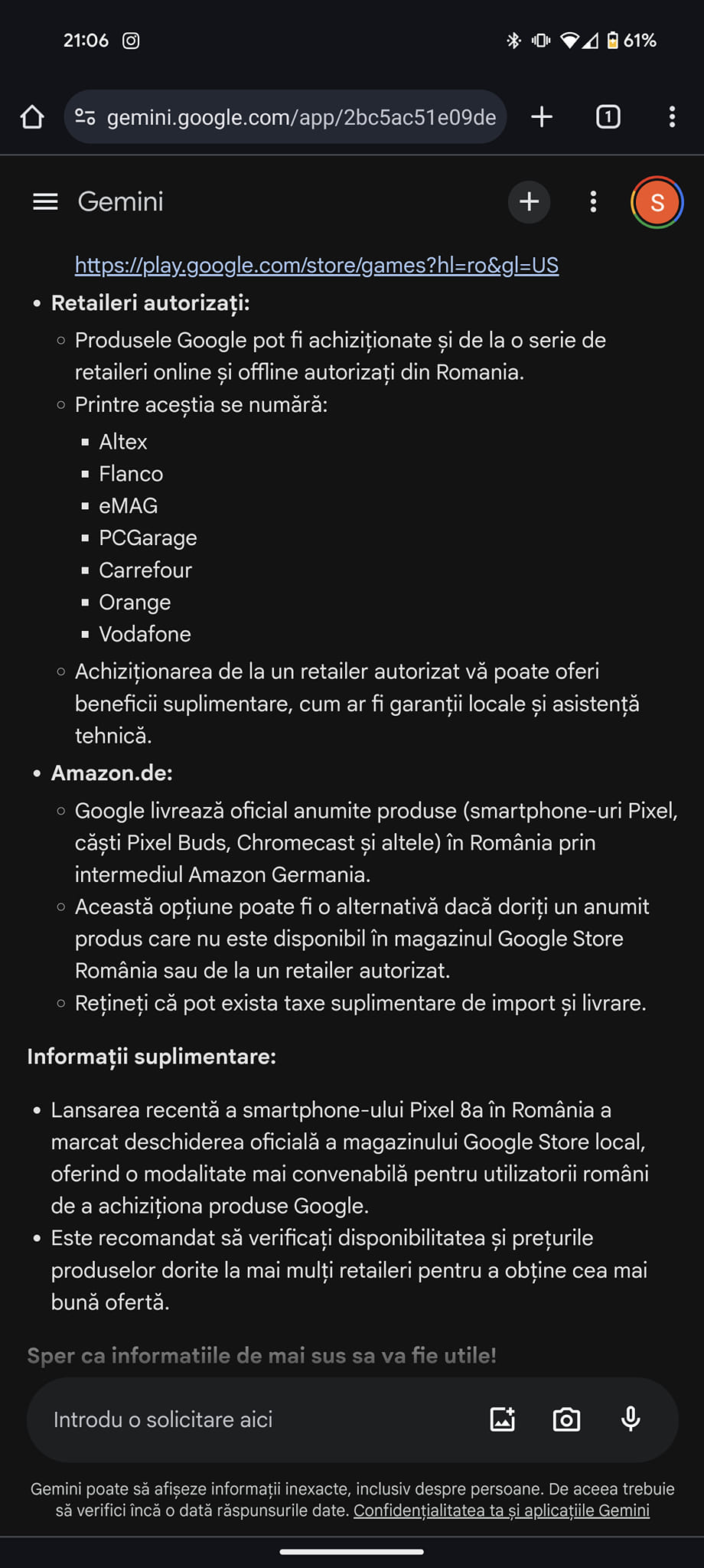Screen dimensions: 704x1568
Task: Open the Gemini hamburger menu
Action: (45, 201)
